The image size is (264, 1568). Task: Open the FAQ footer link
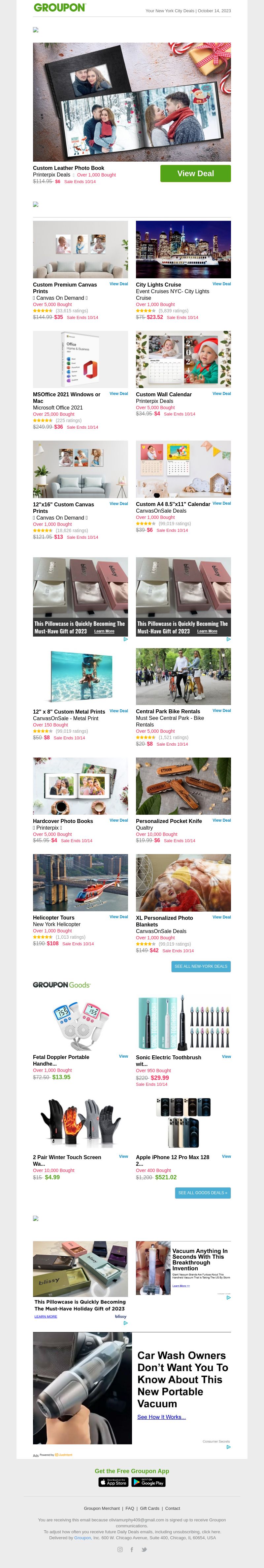[130, 1509]
